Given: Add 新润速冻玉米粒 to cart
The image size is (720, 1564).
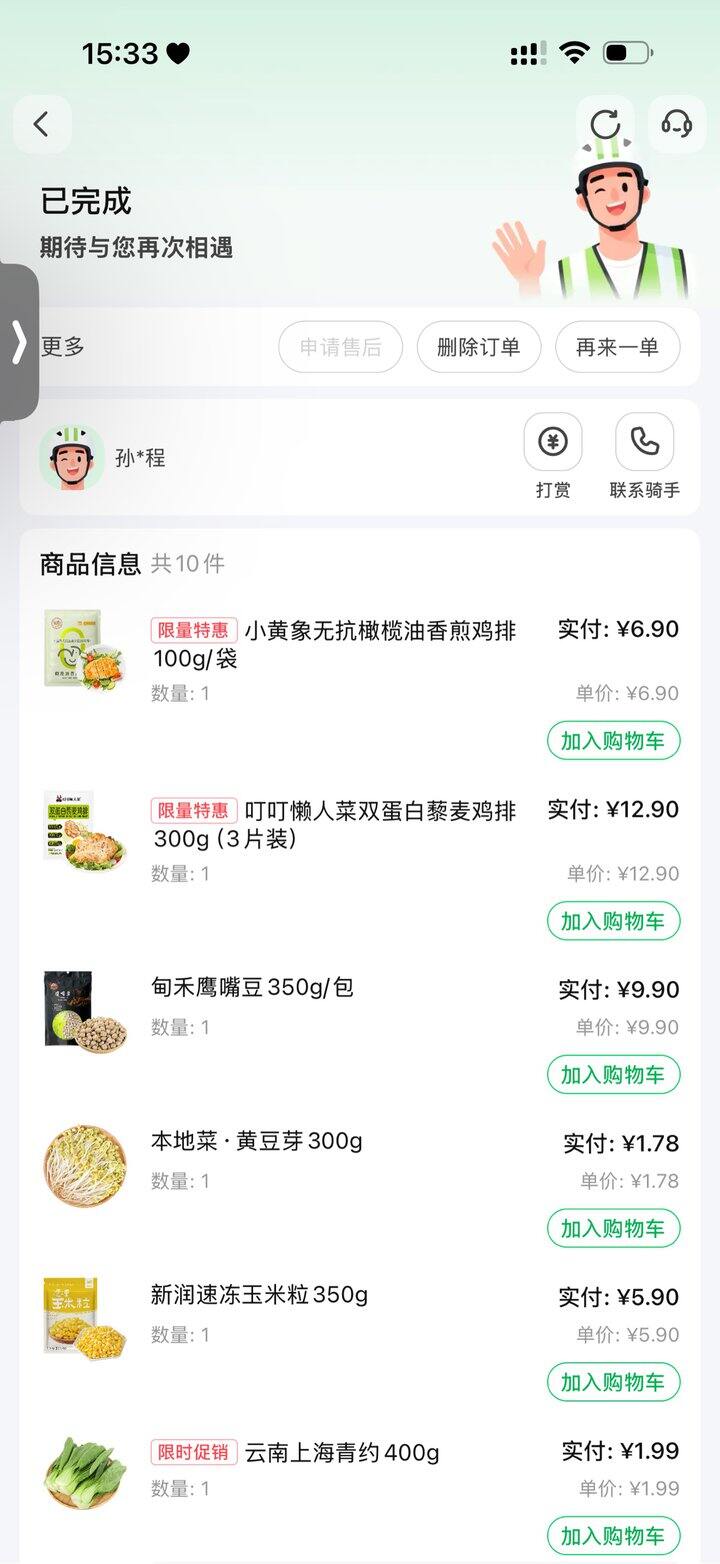Looking at the screenshot, I should (613, 1382).
